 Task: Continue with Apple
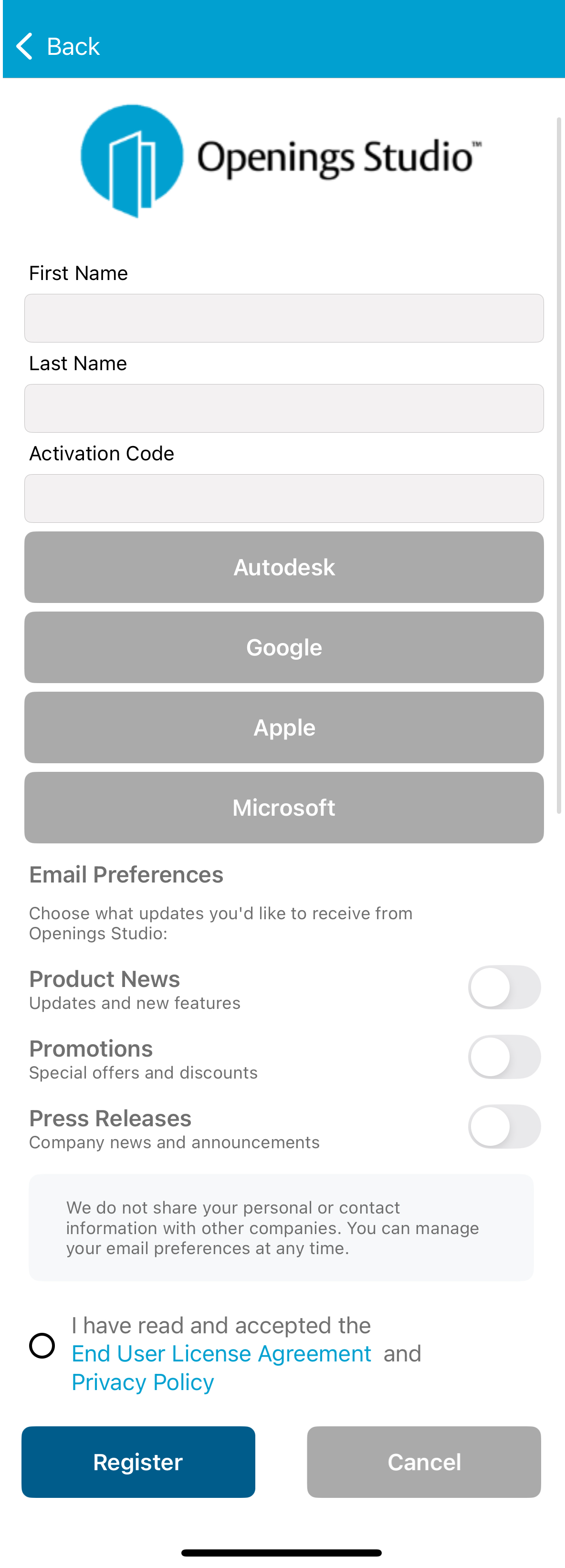pos(284,728)
